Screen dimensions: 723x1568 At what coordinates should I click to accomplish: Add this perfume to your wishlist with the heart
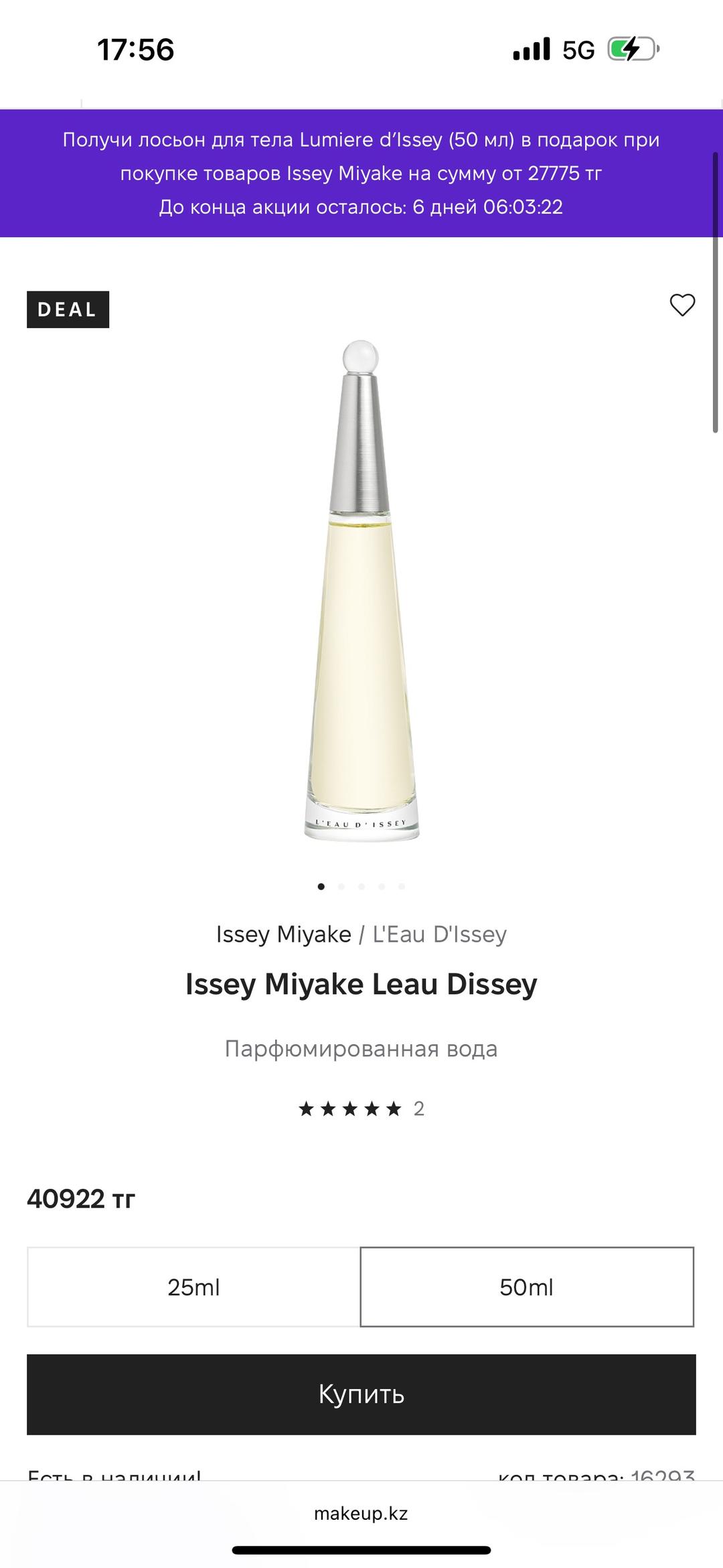click(x=682, y=305)
